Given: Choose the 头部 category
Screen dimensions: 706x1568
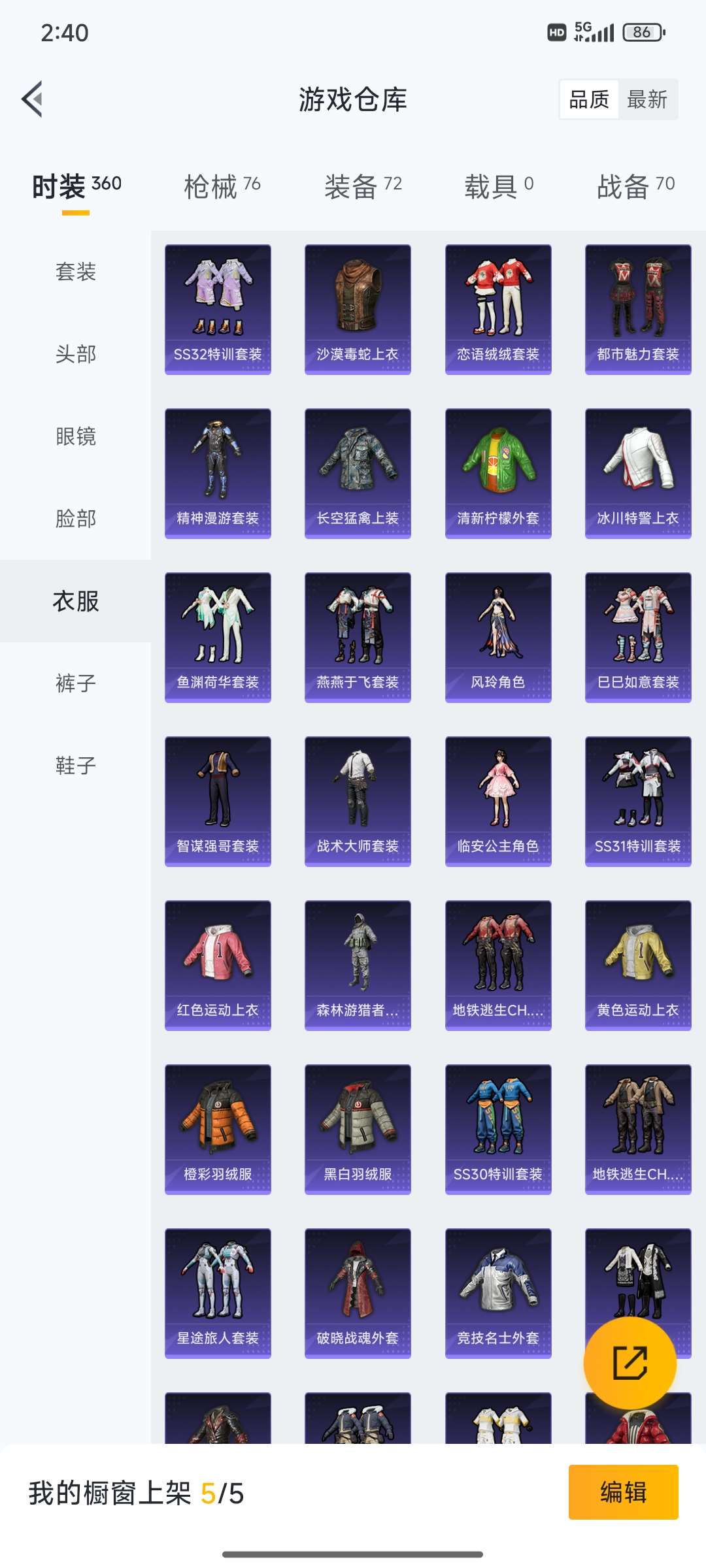Looking at the screenshot, I should click(76, 354).
